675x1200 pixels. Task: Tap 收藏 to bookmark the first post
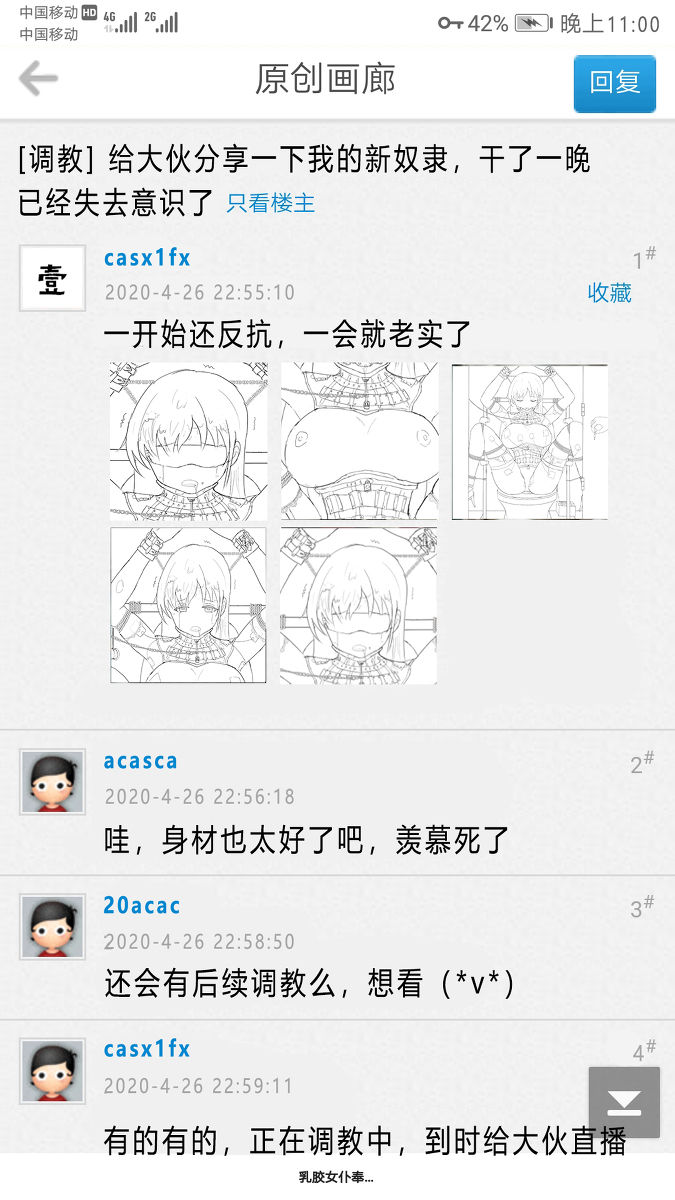[x=609, y=292]
